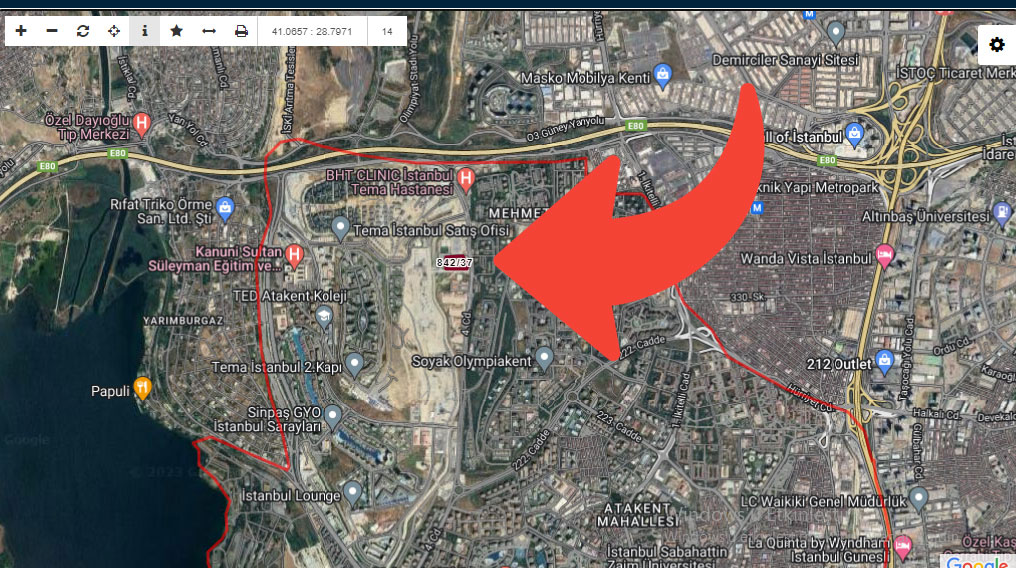This screenshot has height=568, width=1016.
Task: Print the current map
Action: [x=241, y=31]
